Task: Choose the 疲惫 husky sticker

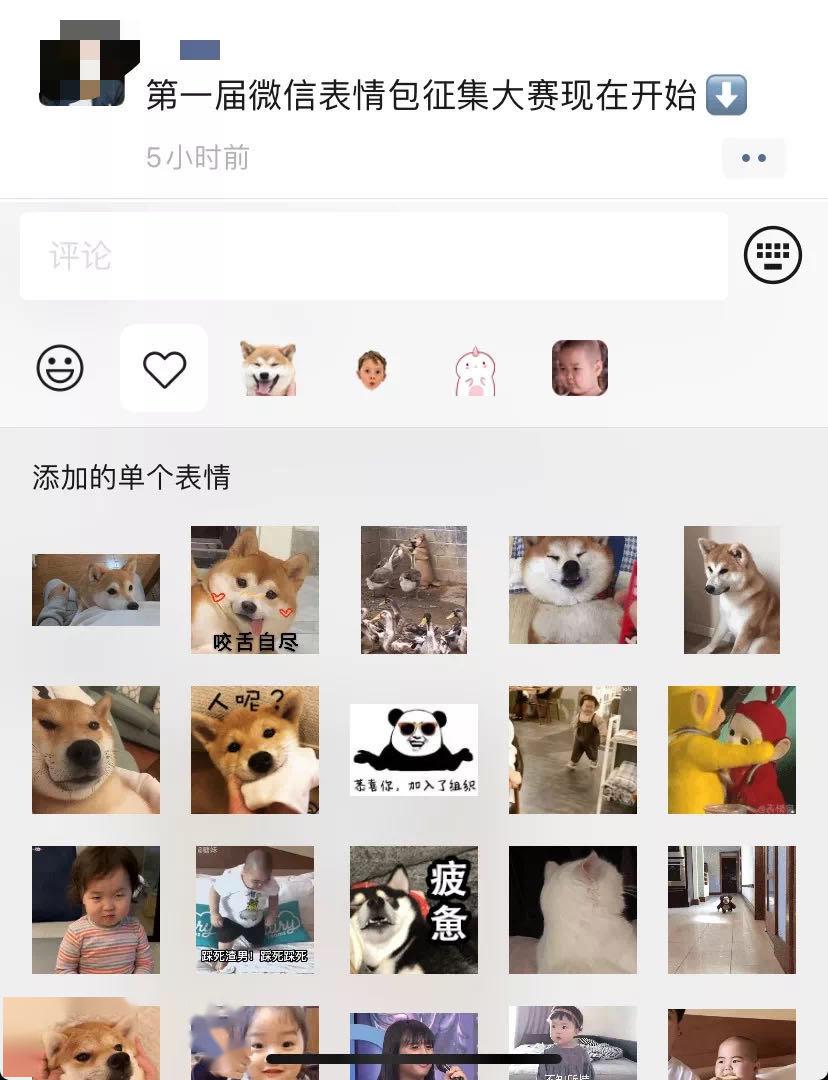Action: (x=414, y=909)
